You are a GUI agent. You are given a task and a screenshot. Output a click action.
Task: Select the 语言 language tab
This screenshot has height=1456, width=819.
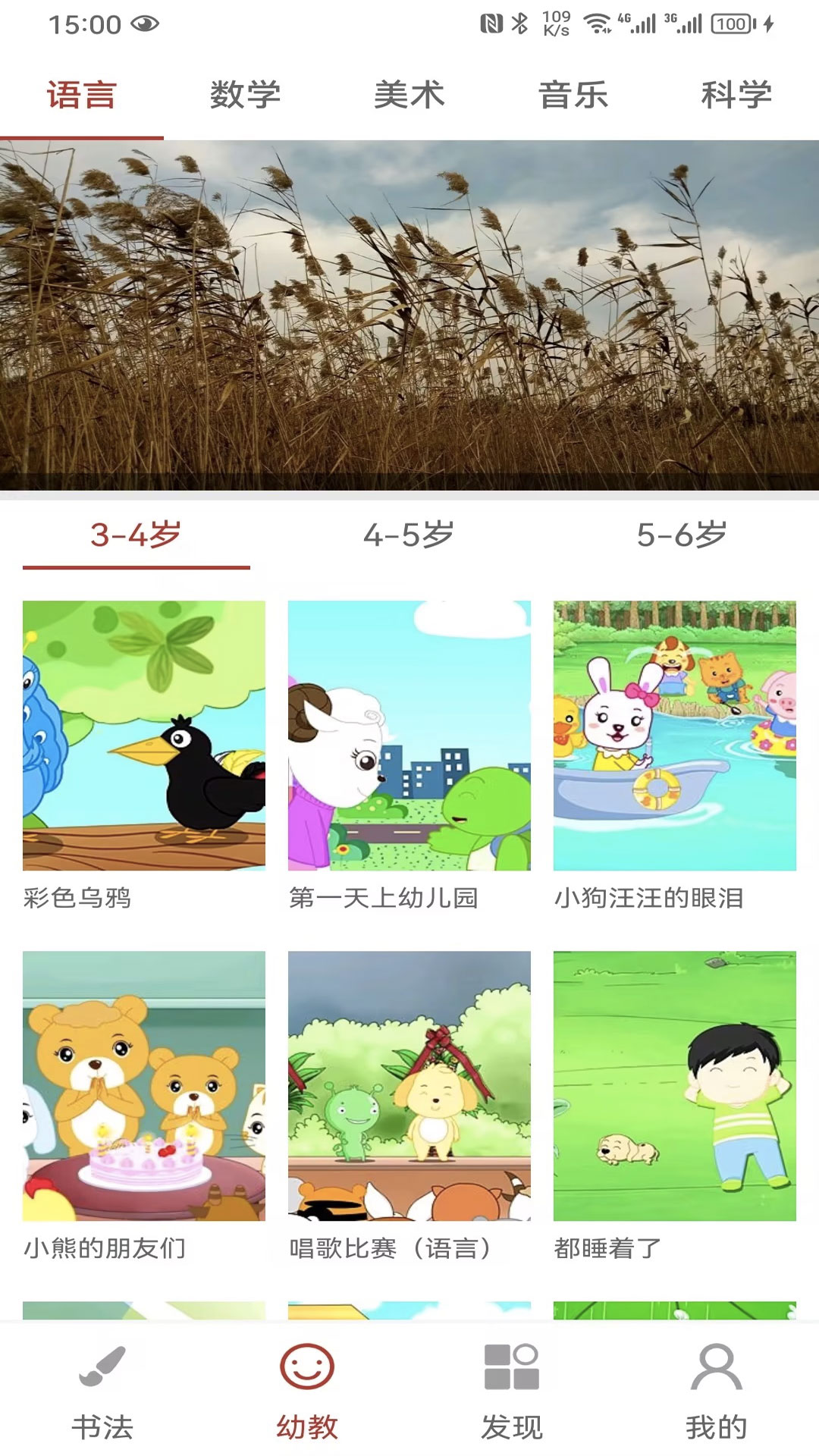81,95
